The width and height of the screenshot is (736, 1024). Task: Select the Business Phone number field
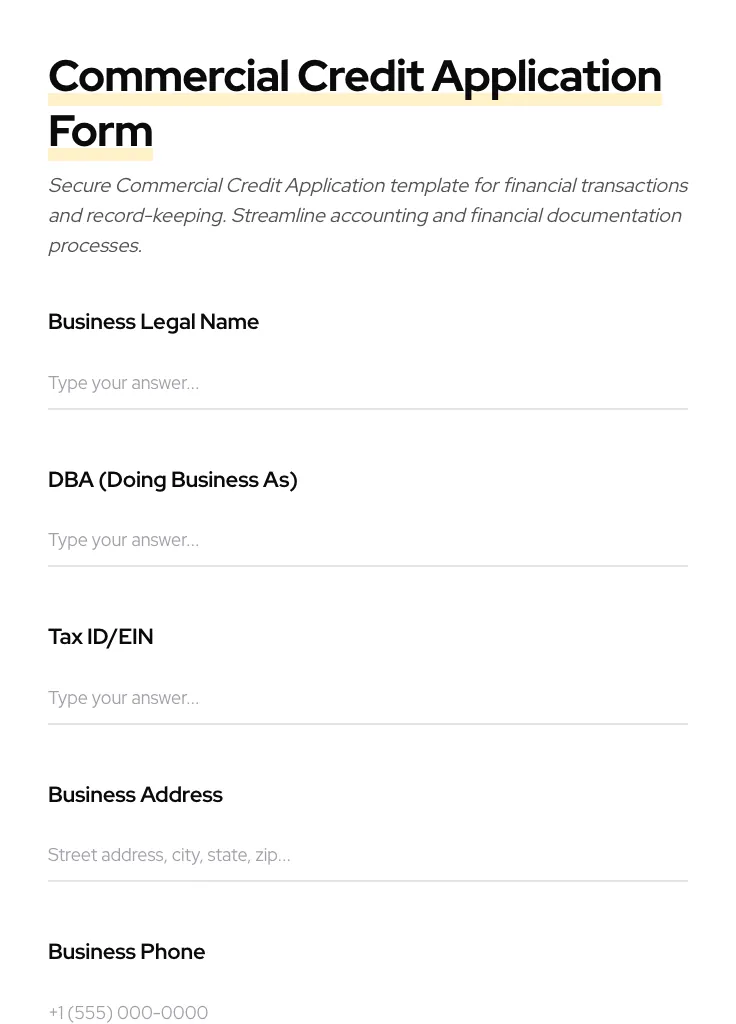pos(368,1013)
